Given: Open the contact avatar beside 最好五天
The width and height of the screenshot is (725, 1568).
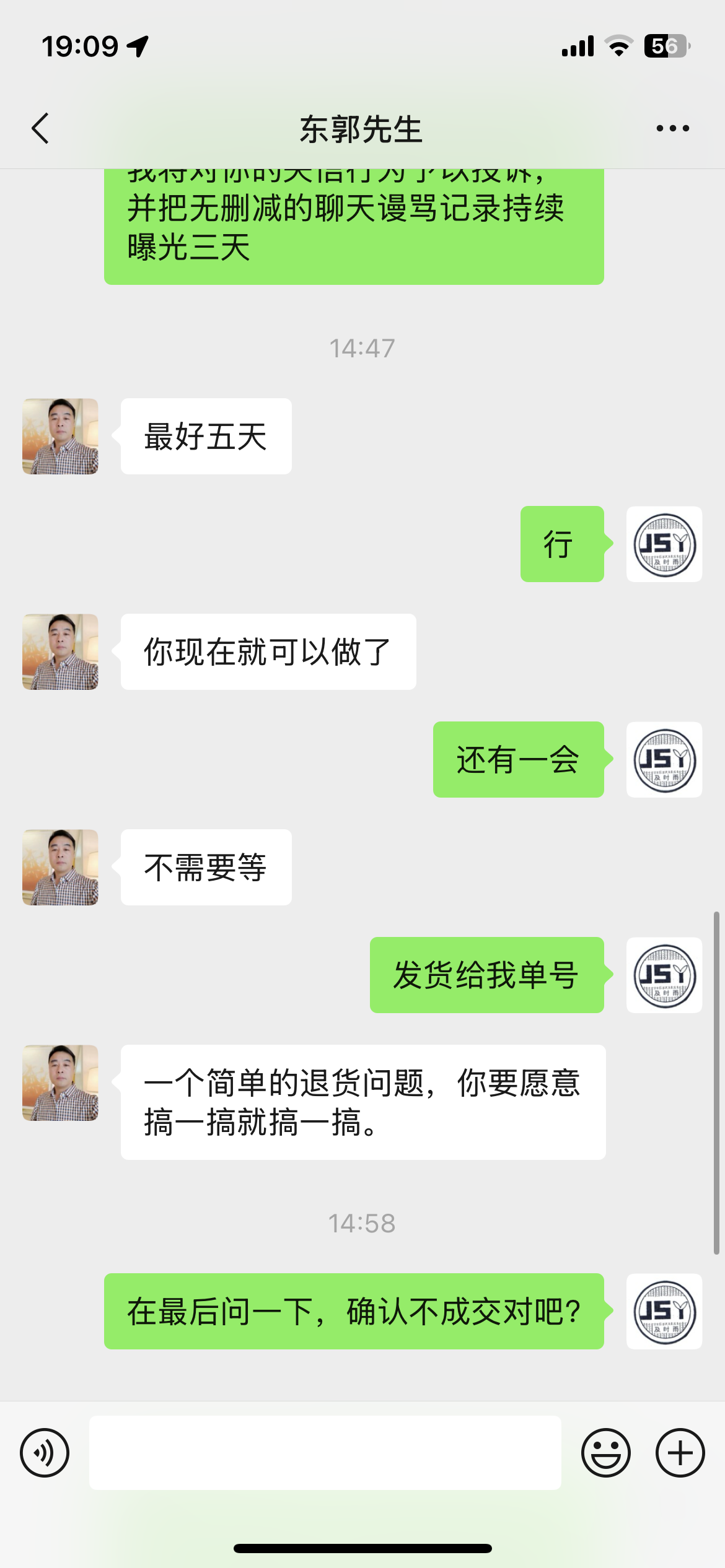Looking at the screenshot, I should pyautogui.click(x=60, y=437).
